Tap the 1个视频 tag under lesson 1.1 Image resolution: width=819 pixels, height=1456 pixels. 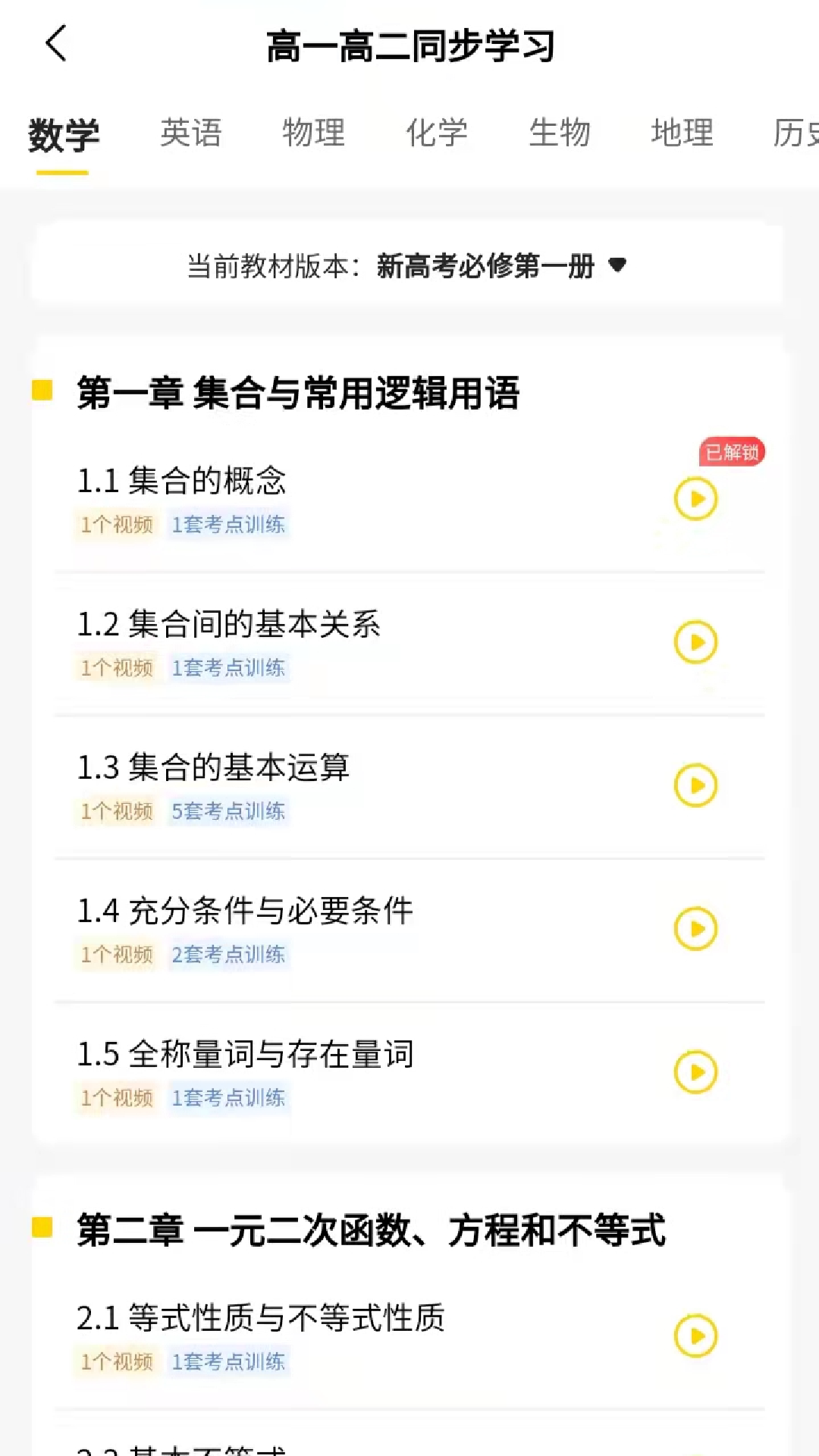coord(117,524)
